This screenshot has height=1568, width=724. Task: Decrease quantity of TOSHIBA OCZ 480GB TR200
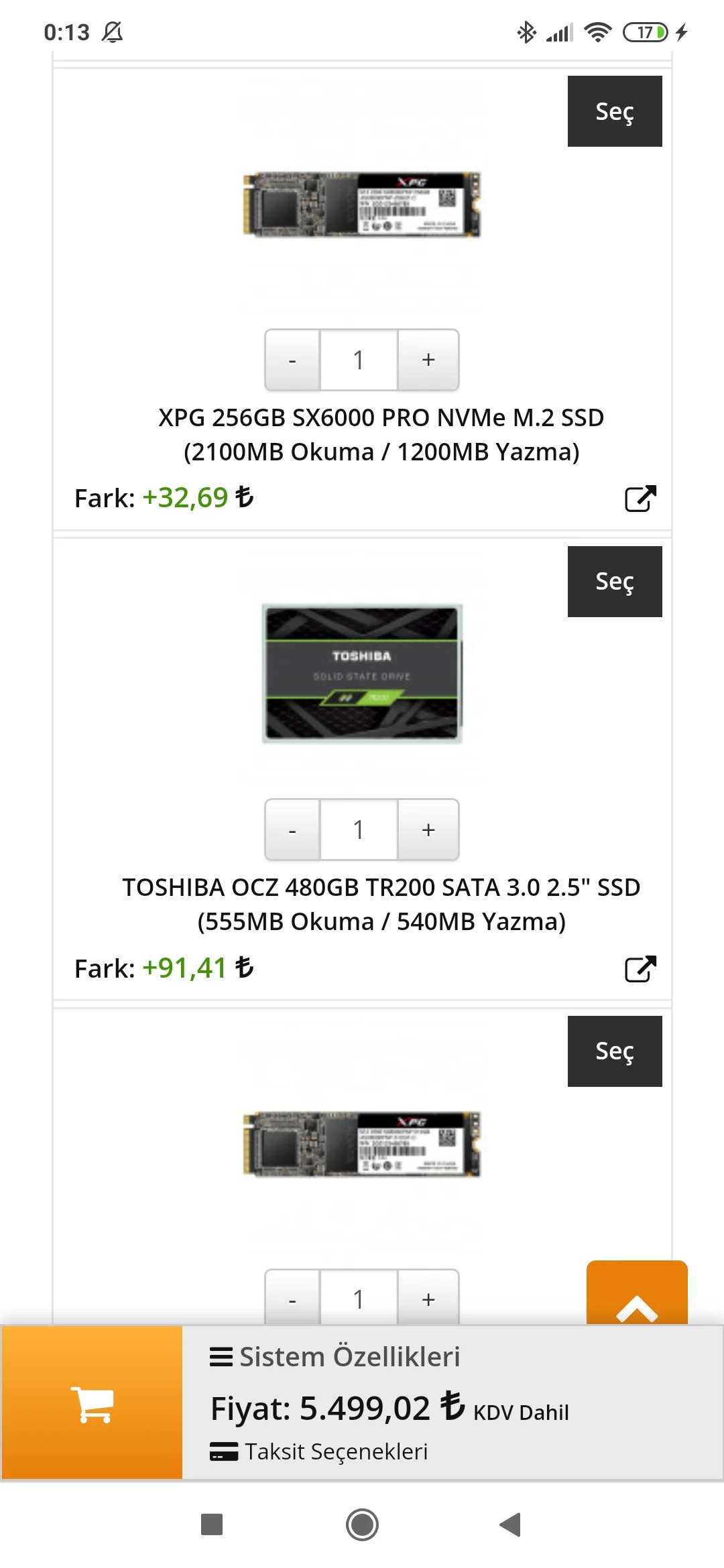pos(292,830)
